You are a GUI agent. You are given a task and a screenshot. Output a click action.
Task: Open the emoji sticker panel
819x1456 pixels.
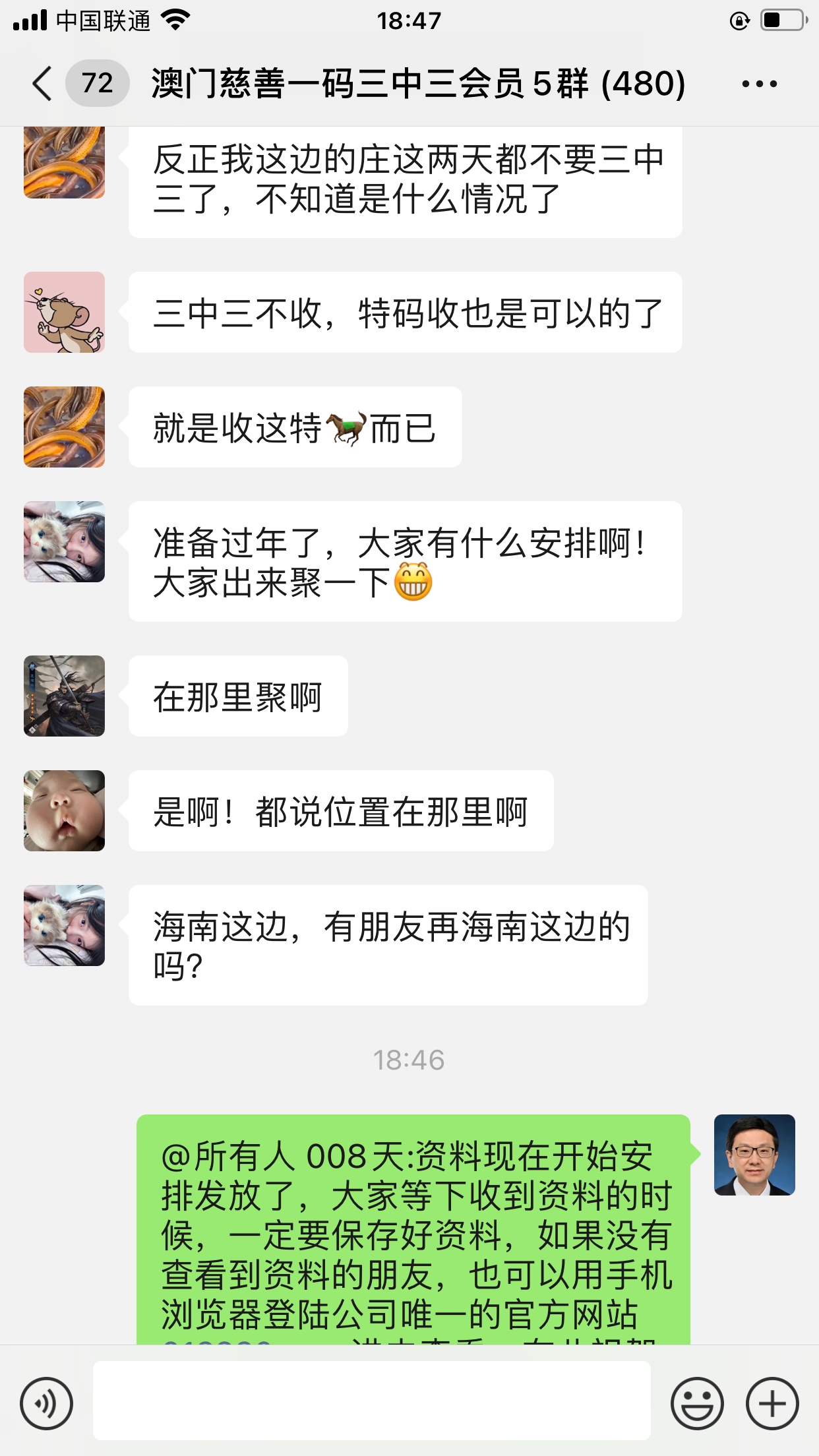(697, 1403)
